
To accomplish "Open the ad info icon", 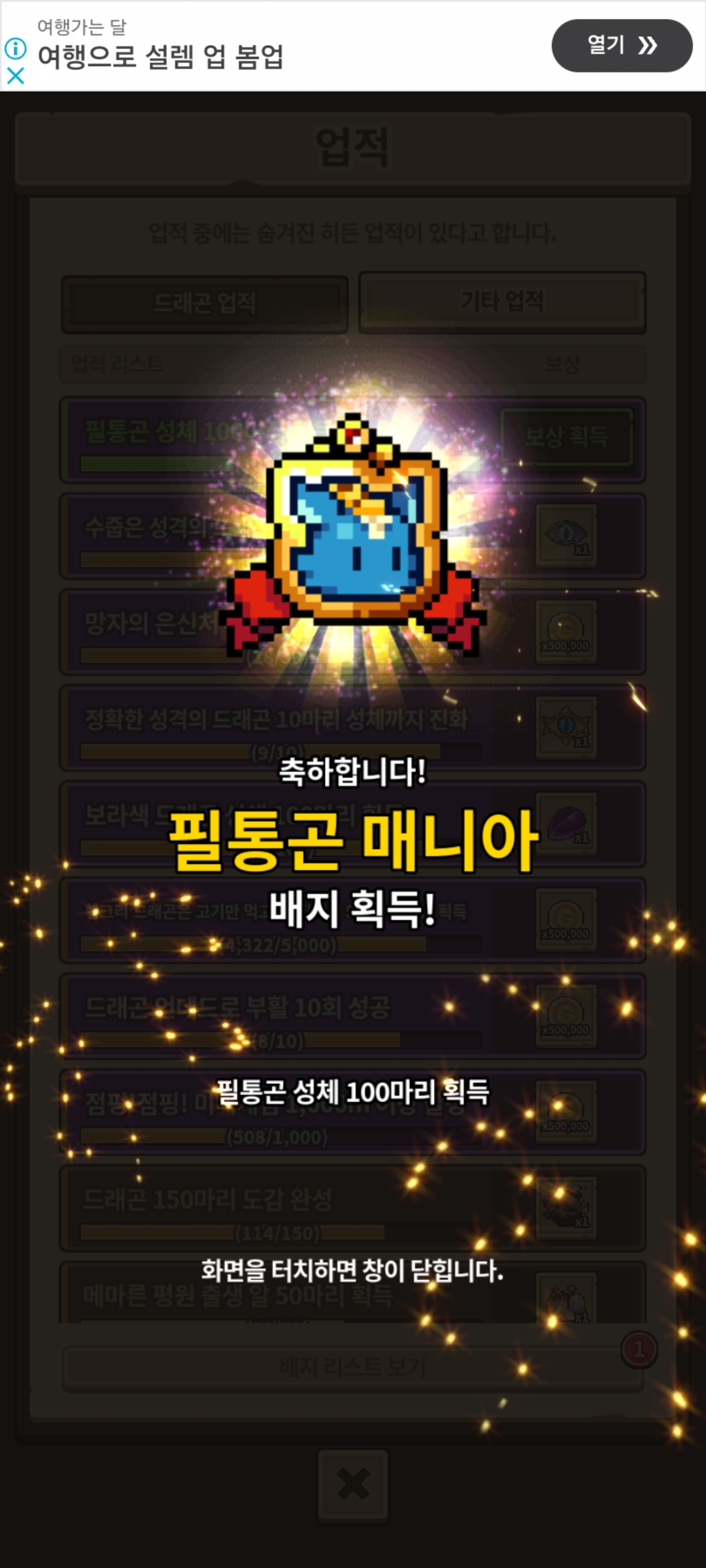I will pyautogui.click(x=16, y=48).
